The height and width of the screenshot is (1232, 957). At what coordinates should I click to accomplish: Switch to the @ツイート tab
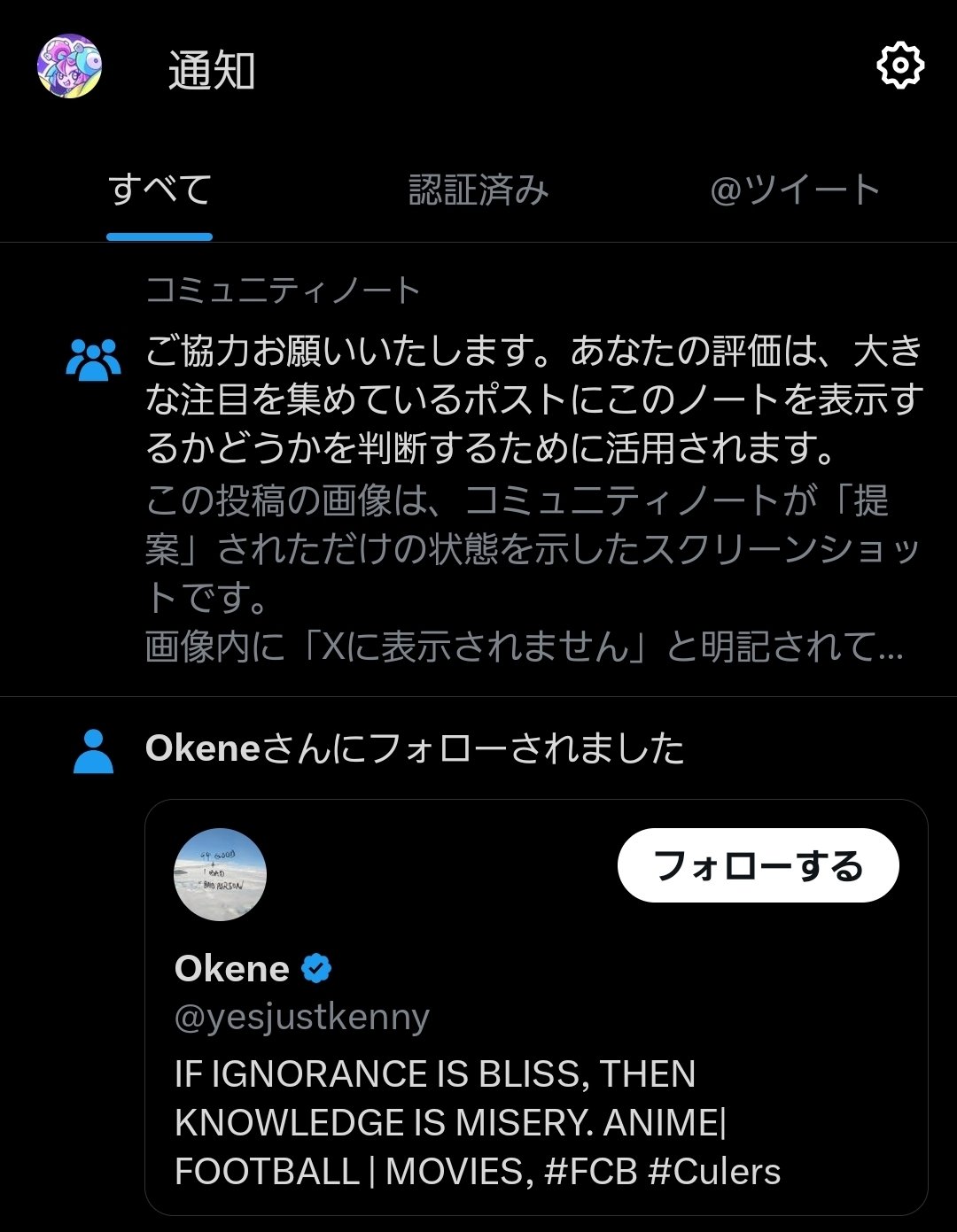click(x=795, y=190)
